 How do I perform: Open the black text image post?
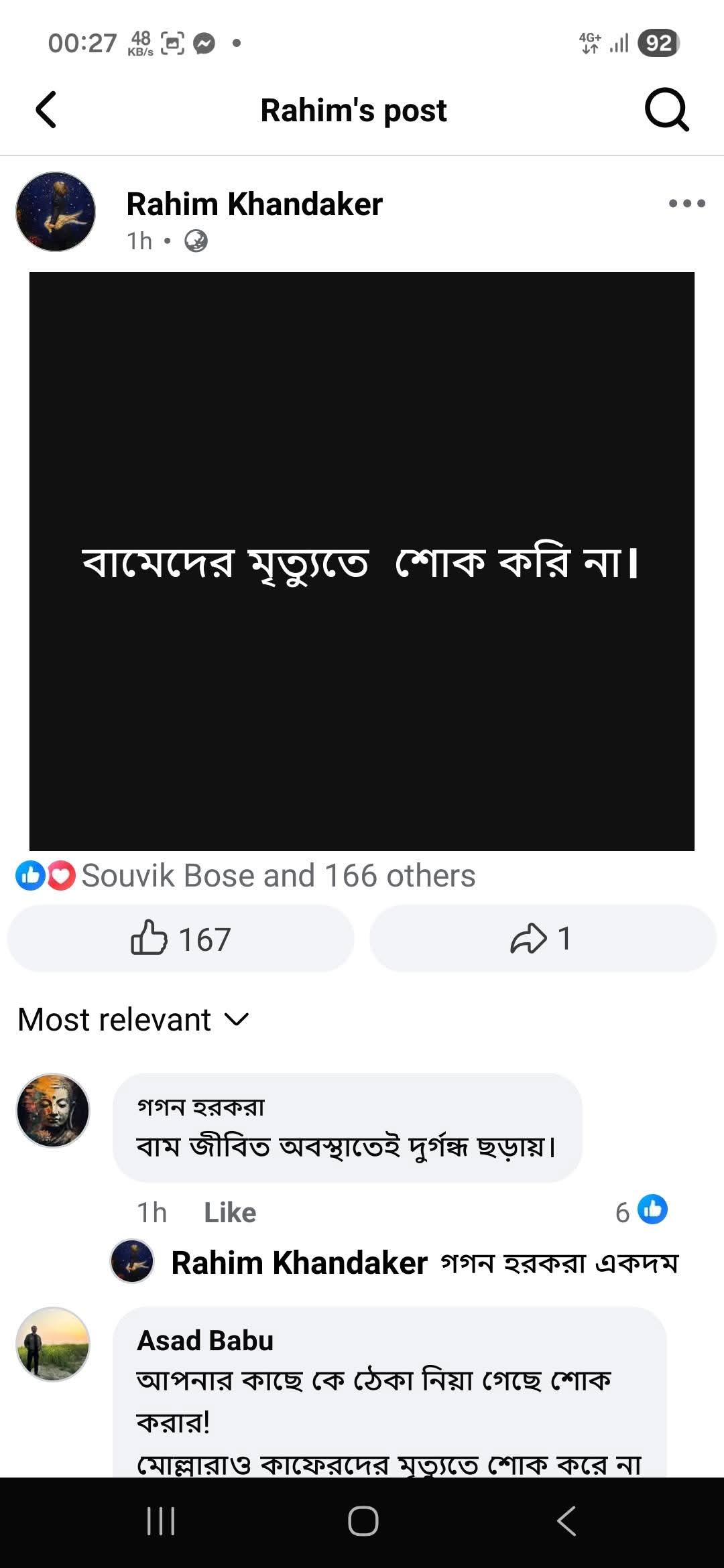pos(362,562)
